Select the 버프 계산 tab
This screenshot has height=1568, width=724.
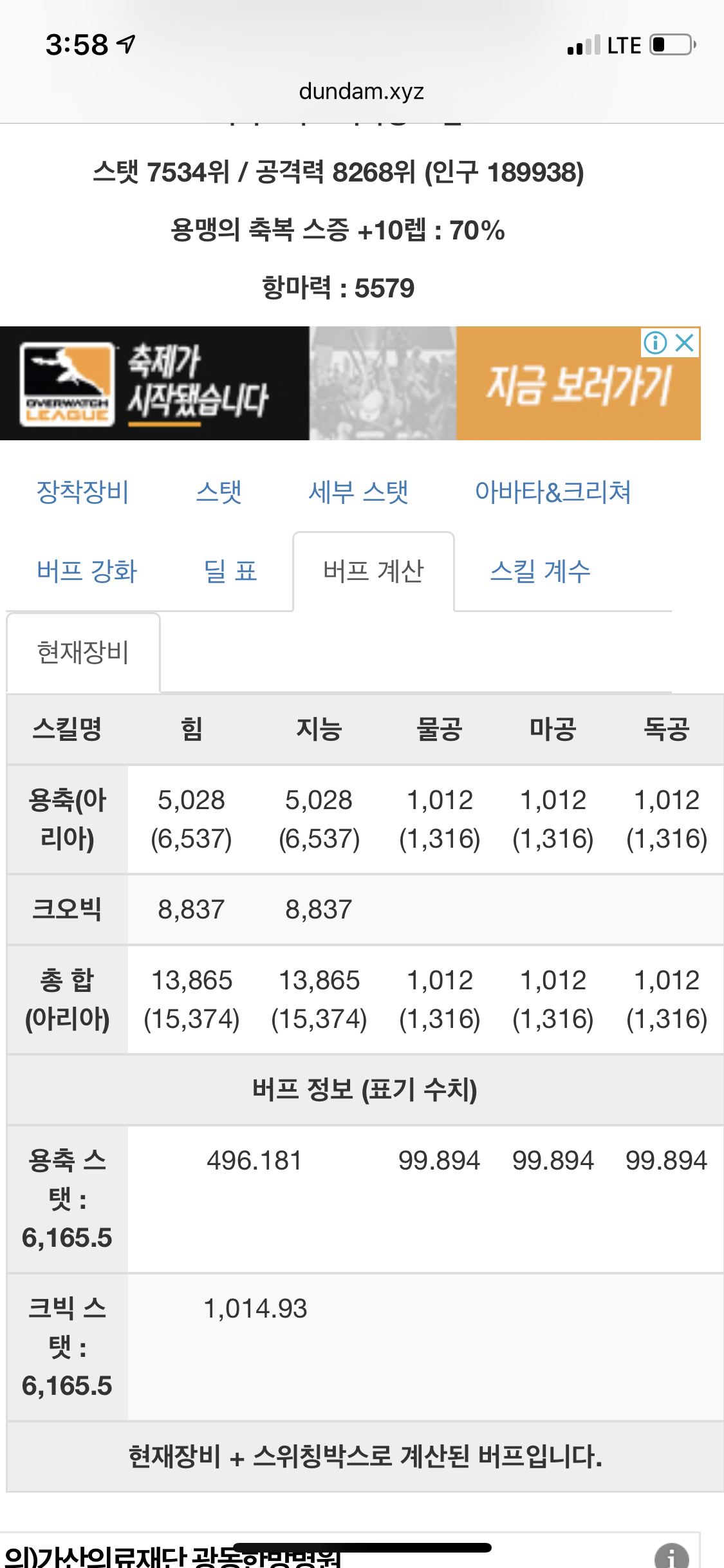[x=373, y=571]
